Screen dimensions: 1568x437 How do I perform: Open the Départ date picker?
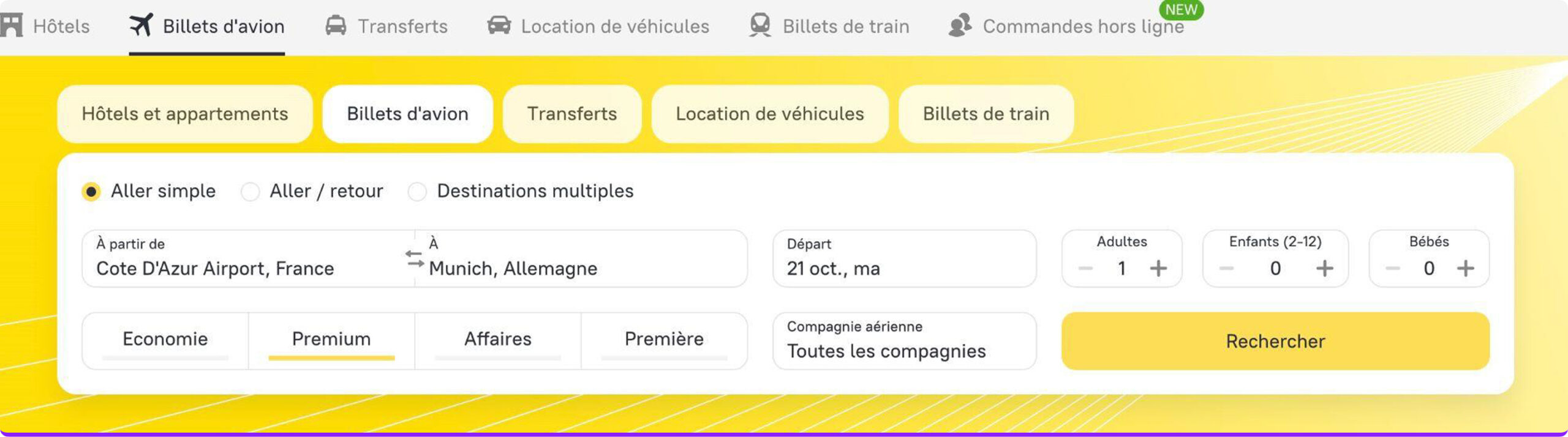(904, 259)
